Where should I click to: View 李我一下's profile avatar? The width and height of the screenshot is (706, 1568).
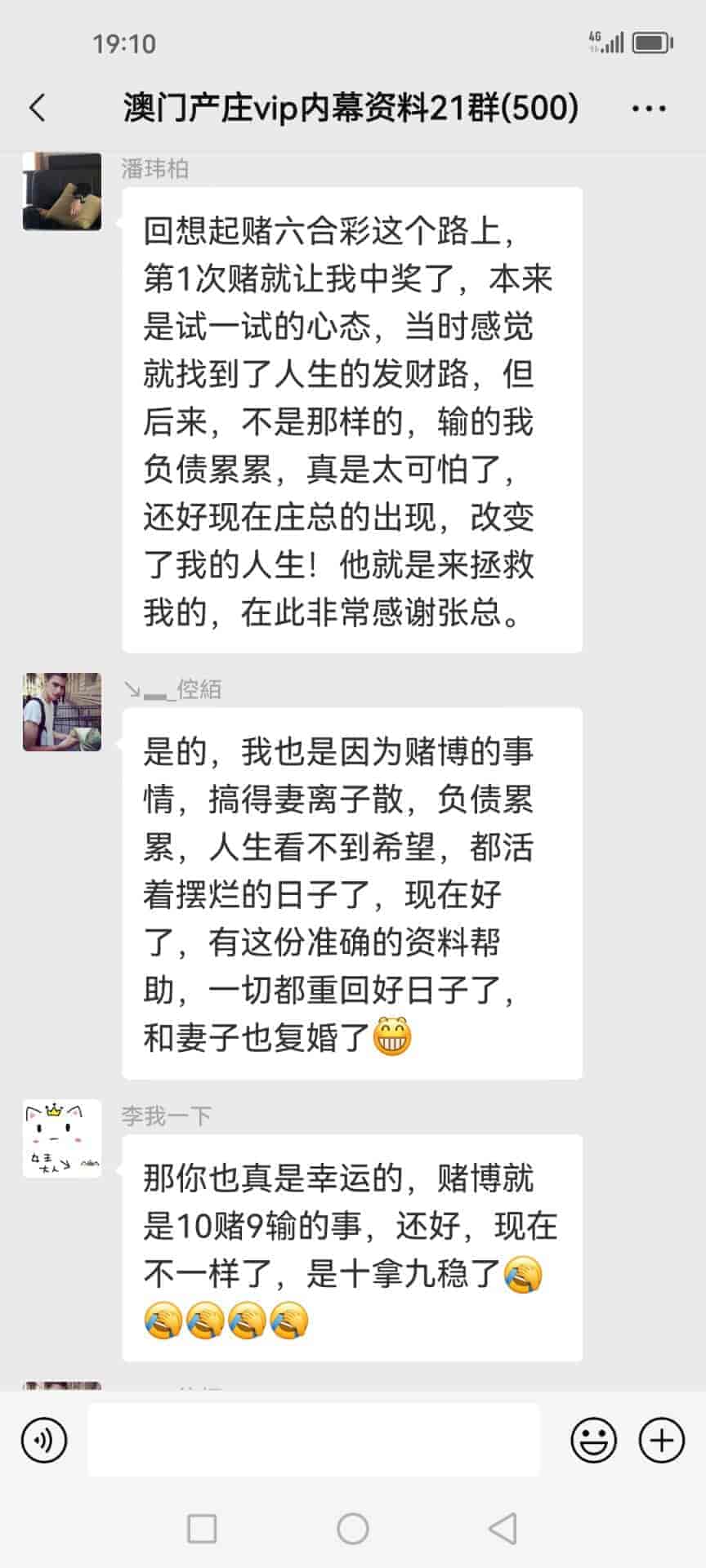click(x=62, y=1138)
